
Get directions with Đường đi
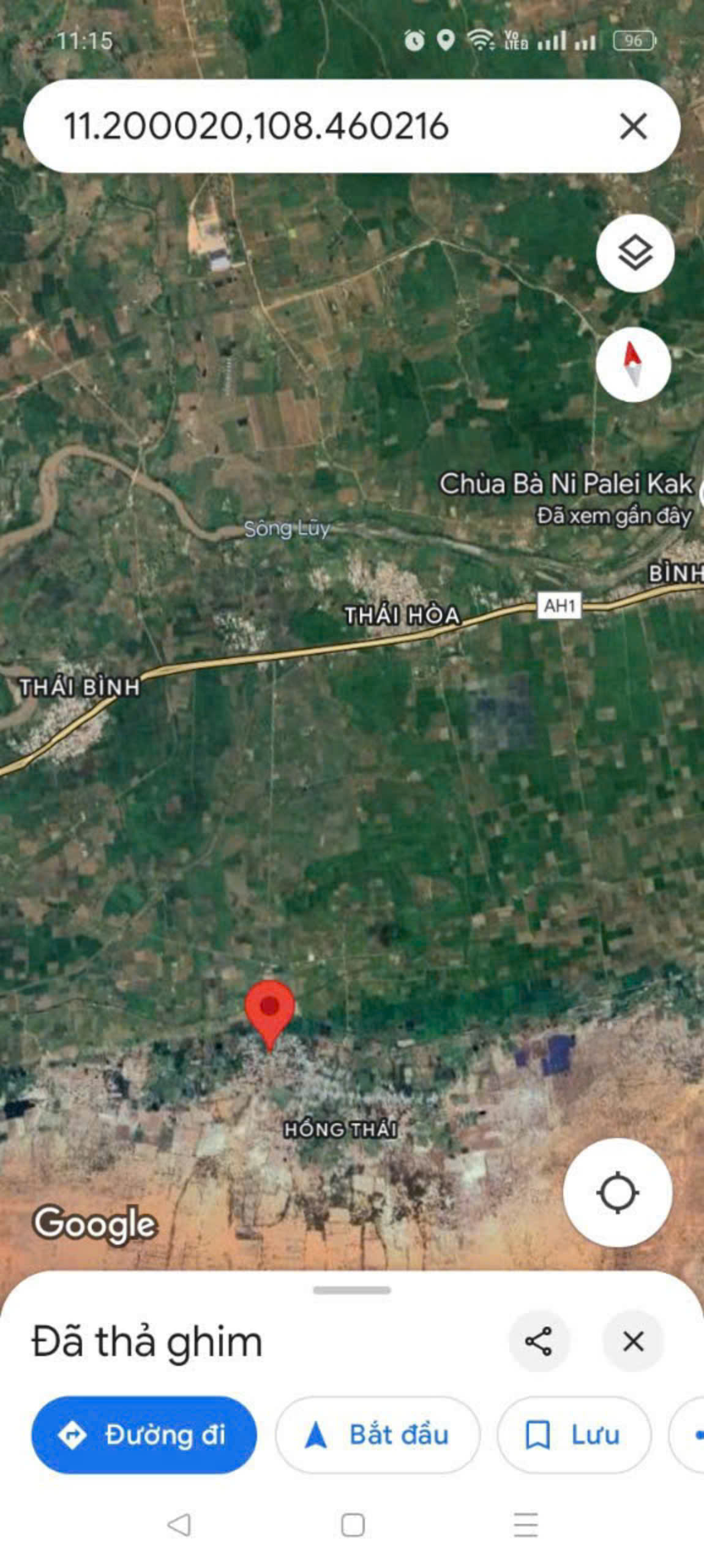pyautogui.click(x=144, y=1434)
